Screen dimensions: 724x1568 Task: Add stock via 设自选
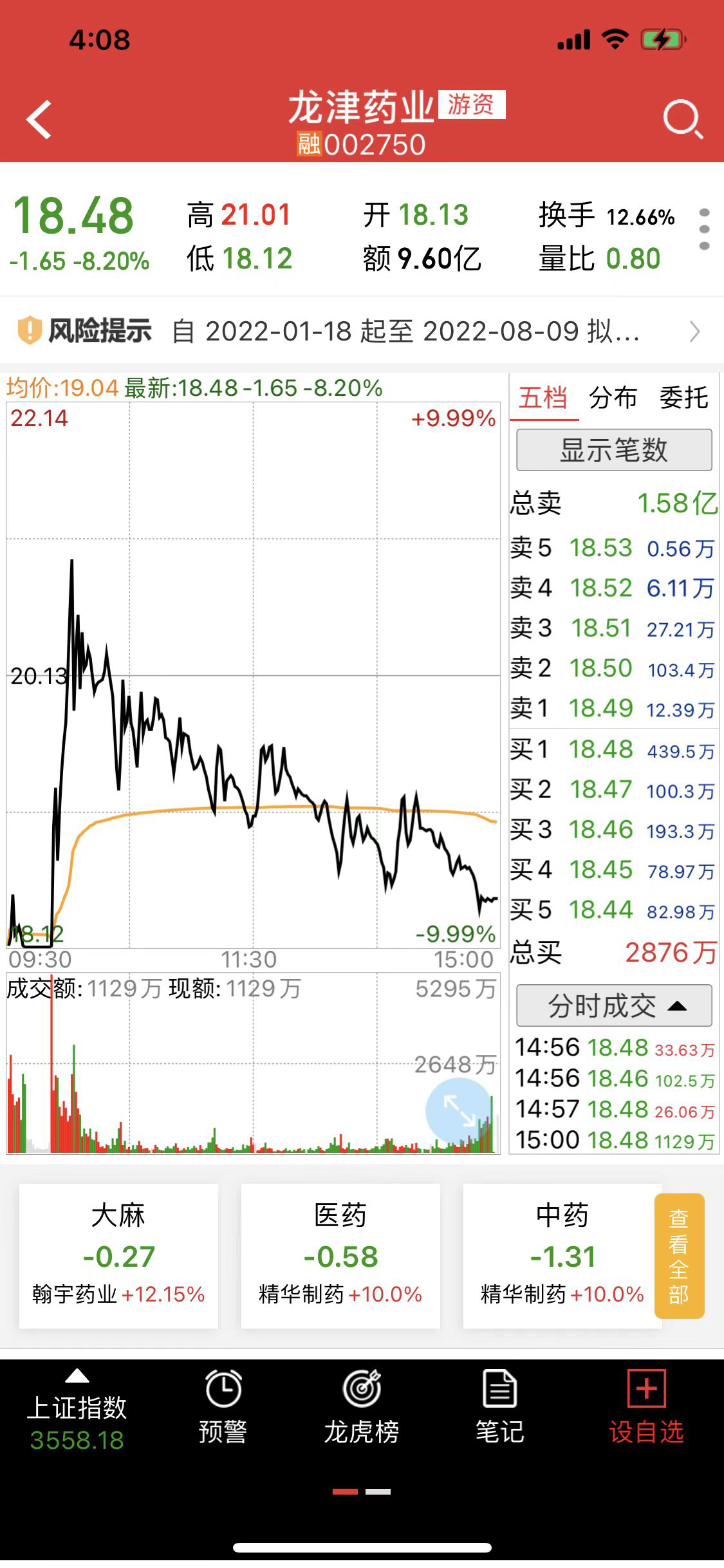coord(646,1408)
